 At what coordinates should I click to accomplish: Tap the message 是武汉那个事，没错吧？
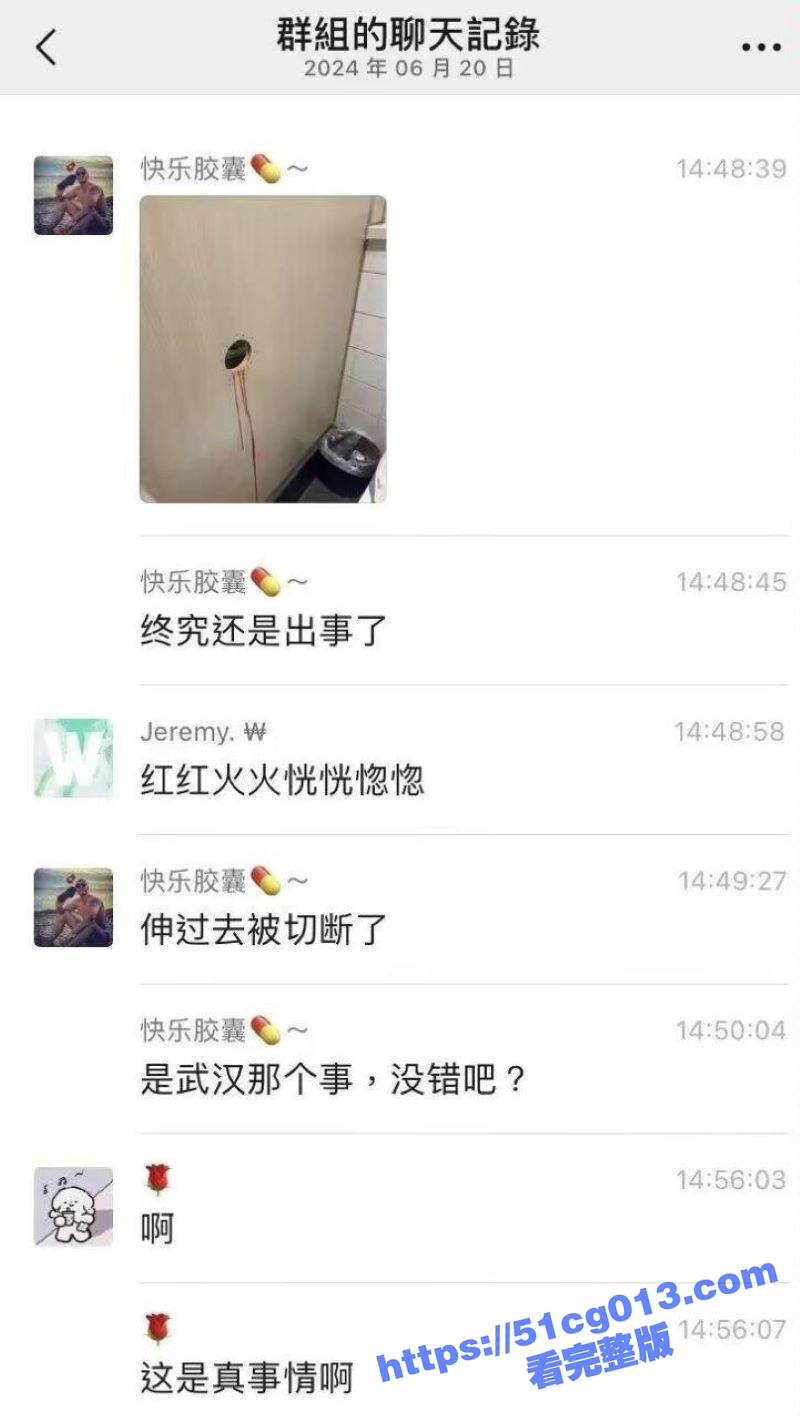[x=330, y=1080]
